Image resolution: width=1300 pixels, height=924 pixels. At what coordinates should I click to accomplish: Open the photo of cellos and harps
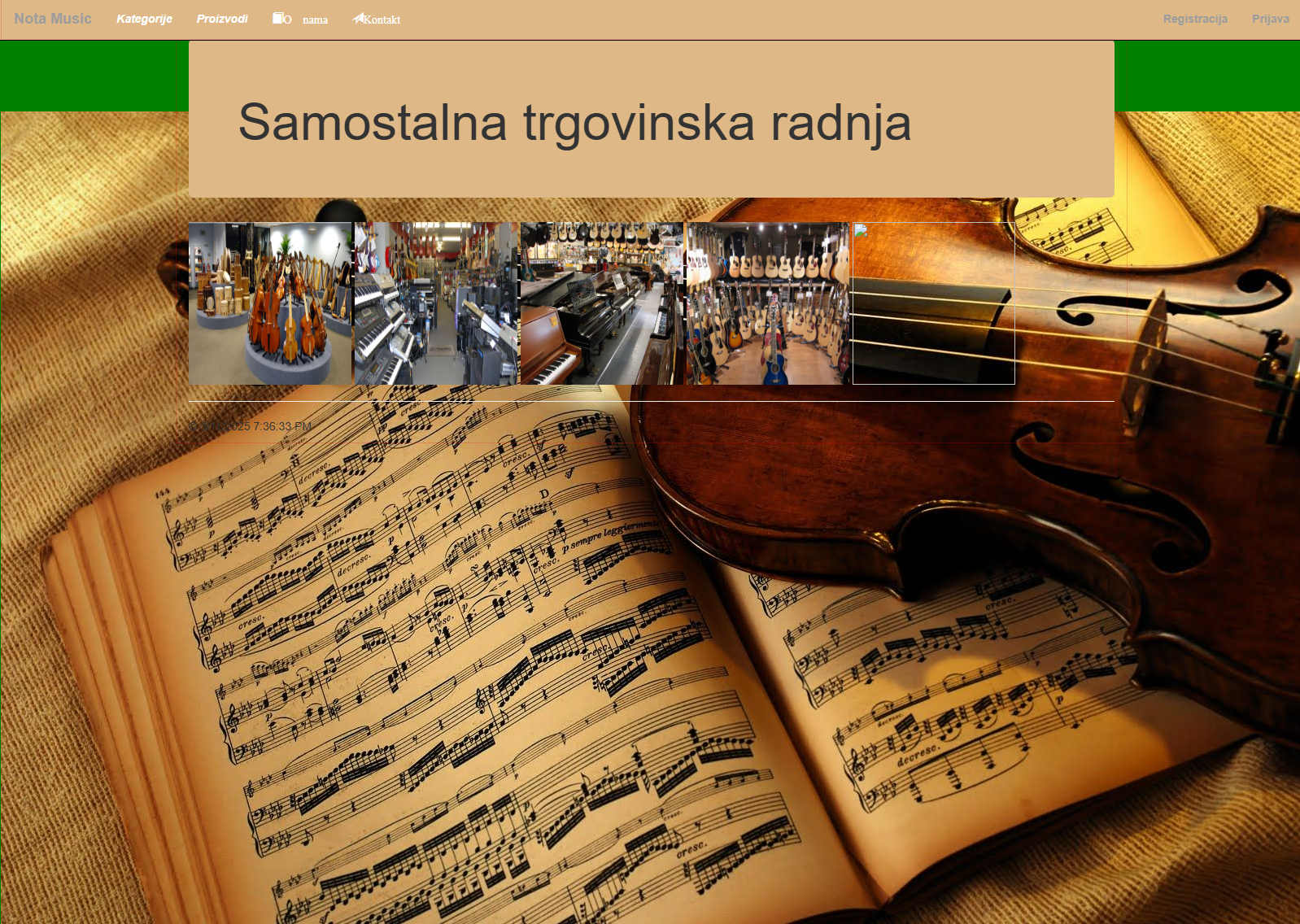[x=270, y=303]
